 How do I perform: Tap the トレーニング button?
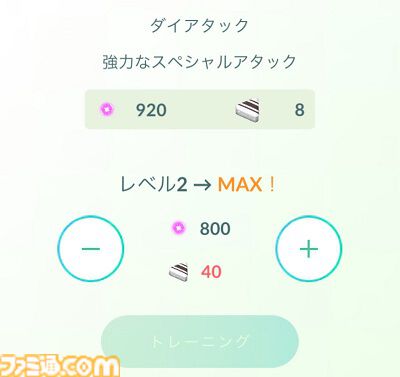tap(200, 341)
